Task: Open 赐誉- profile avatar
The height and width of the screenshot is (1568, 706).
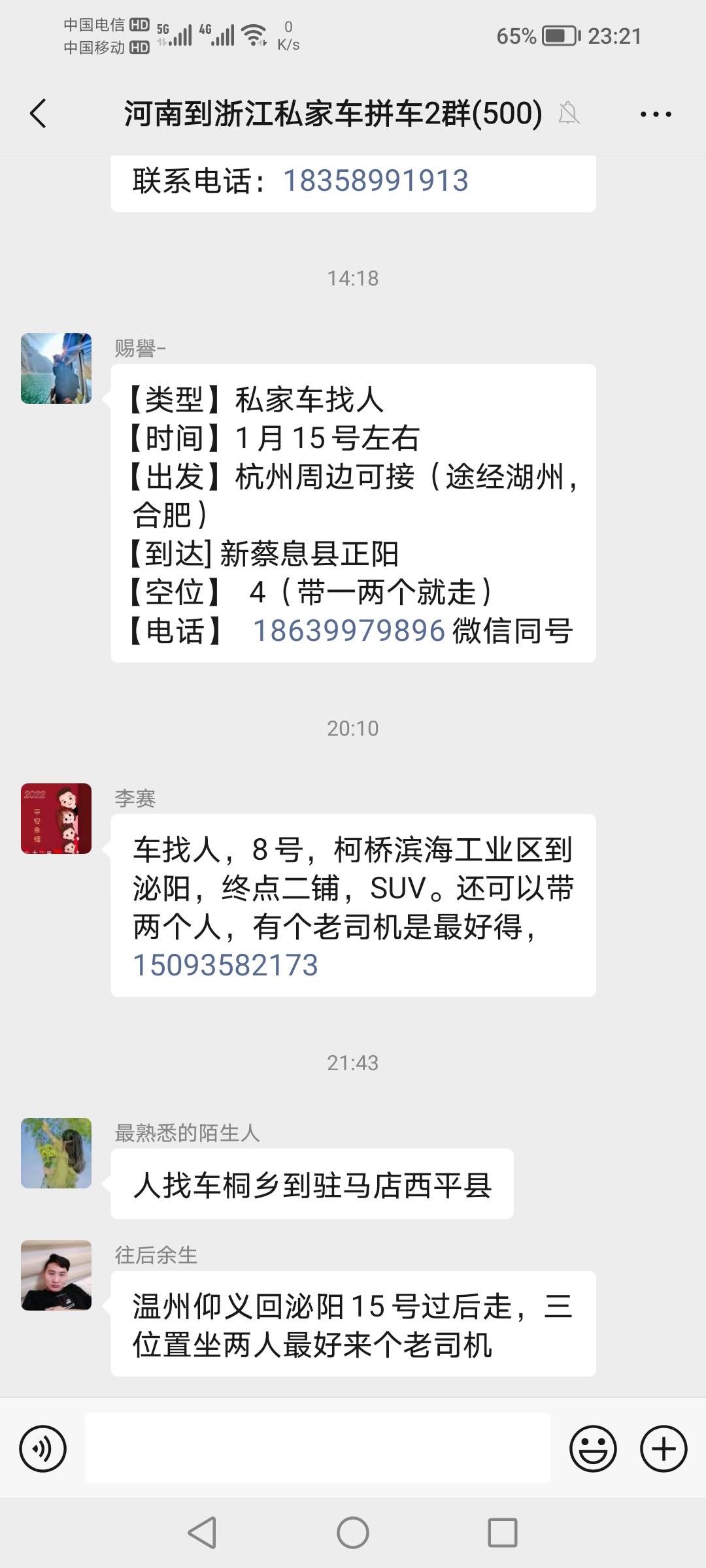Action: (x=56, y=368)
